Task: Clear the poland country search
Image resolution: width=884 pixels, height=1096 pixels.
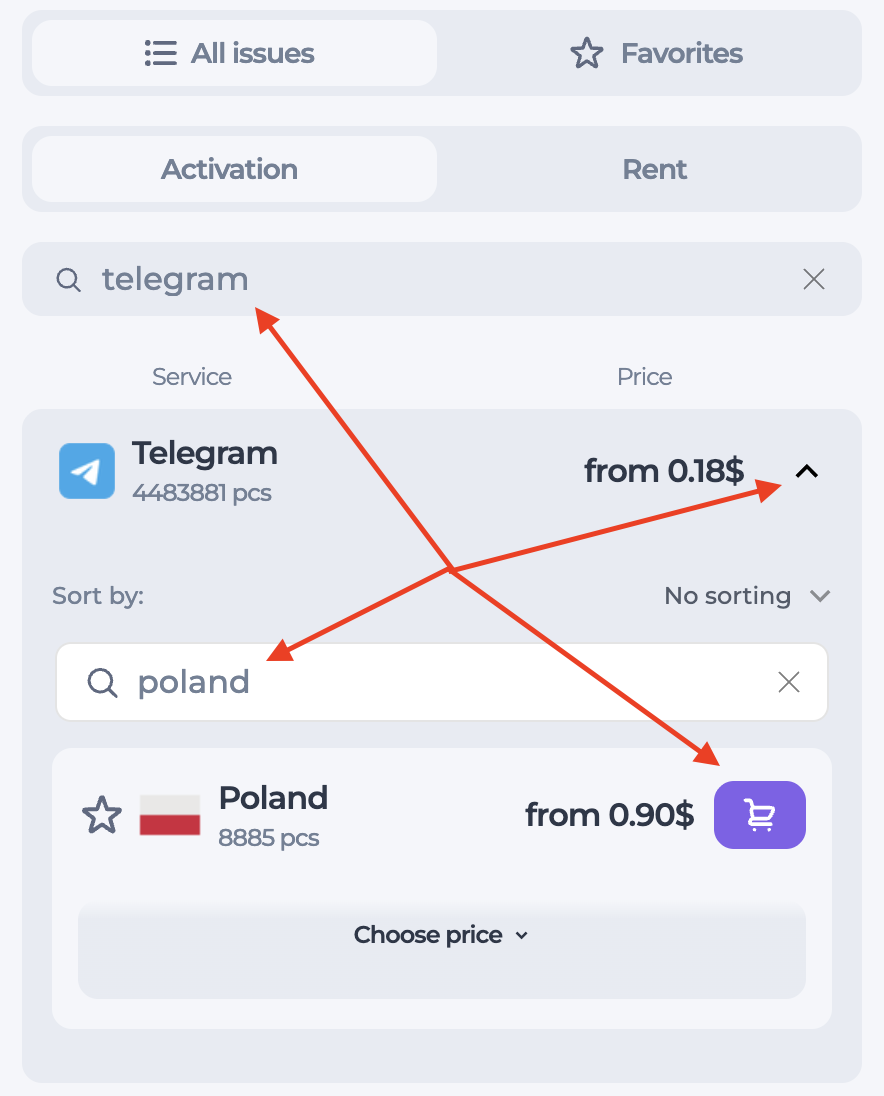Action: pos(789,682)
